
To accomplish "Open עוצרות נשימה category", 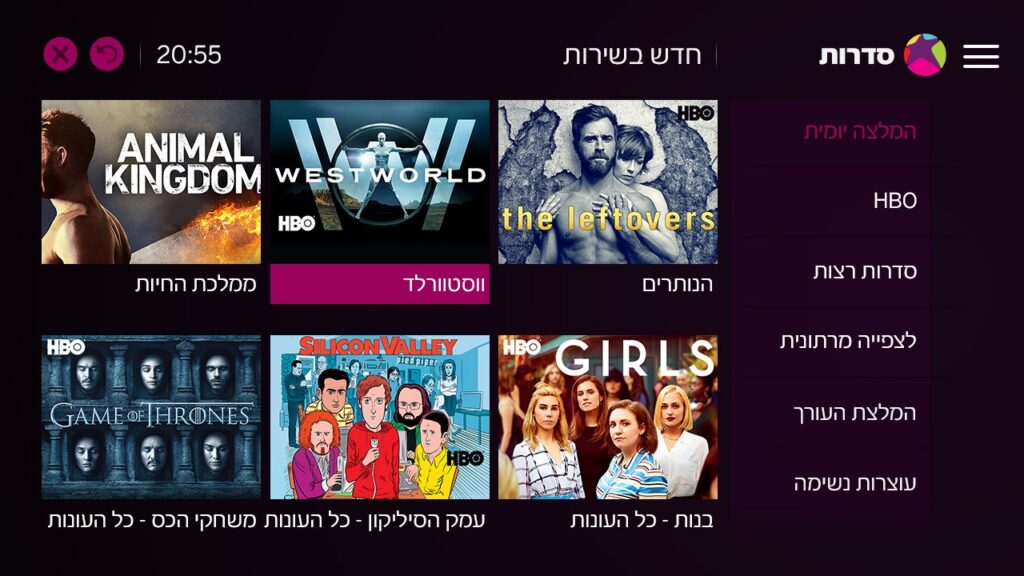I will point(855,483).
